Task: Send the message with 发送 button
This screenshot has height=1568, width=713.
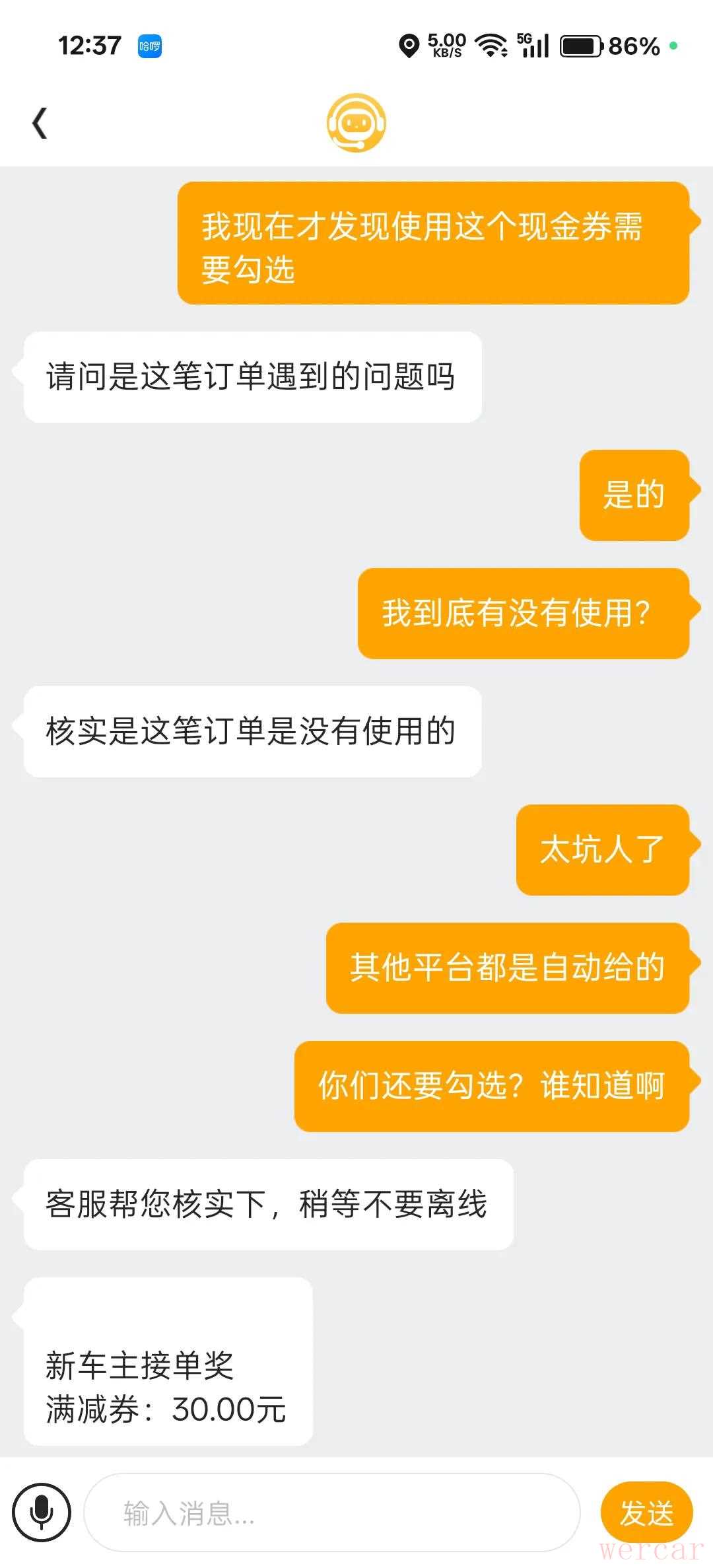Action: click(646, 1513)
